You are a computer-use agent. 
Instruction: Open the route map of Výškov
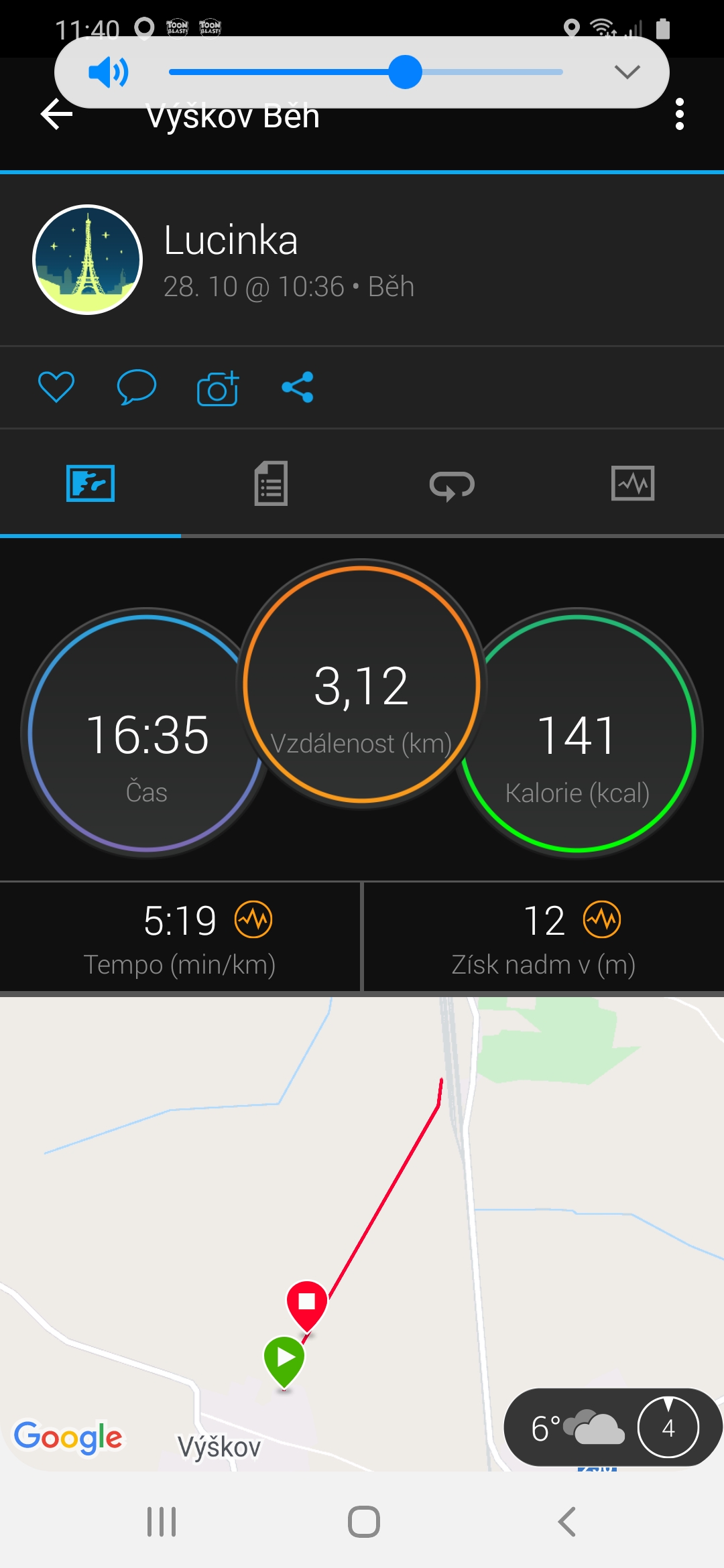coord(362,1234)
